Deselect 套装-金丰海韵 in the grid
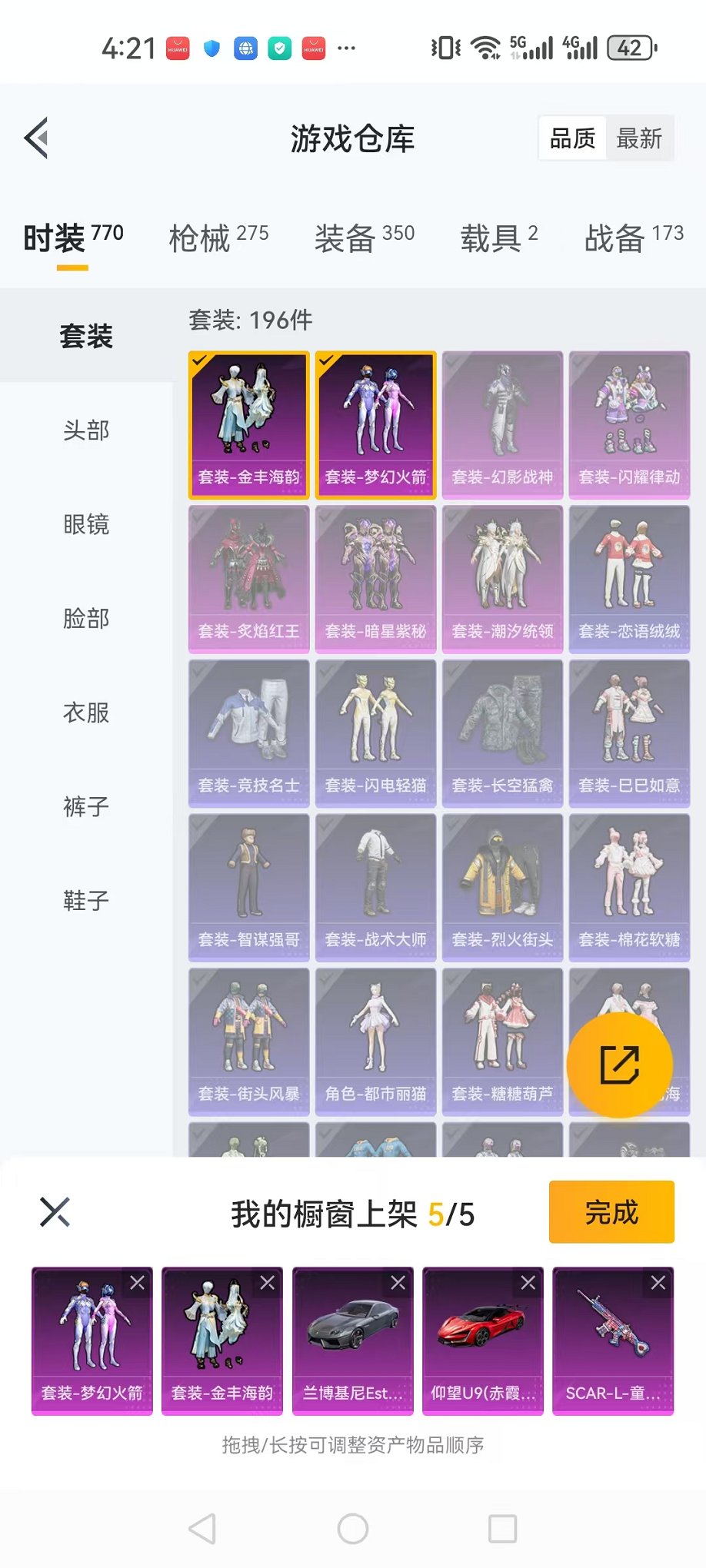This screenshot has height=1568, width=706. coord(248,425)
